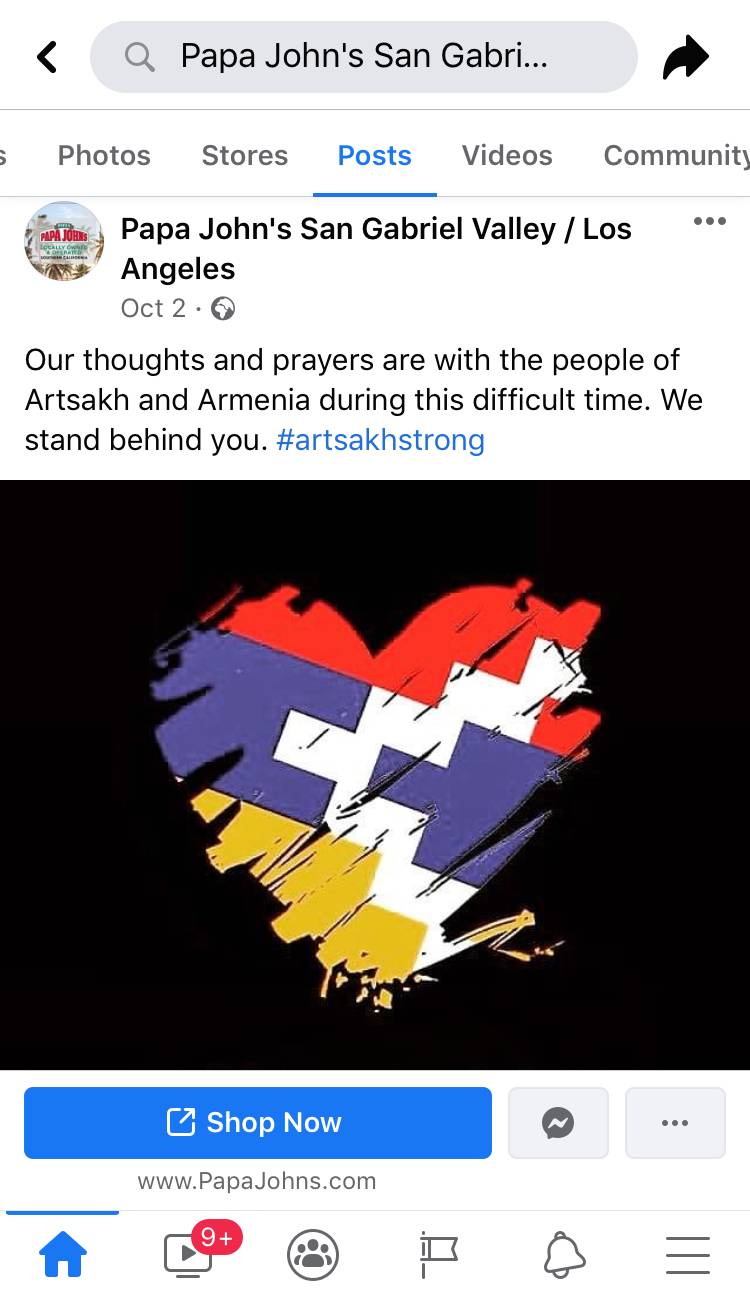Open the hamburger menu tab
Screen dimensions: 750x1299
pyautogui.click(x=688, y=1254)
